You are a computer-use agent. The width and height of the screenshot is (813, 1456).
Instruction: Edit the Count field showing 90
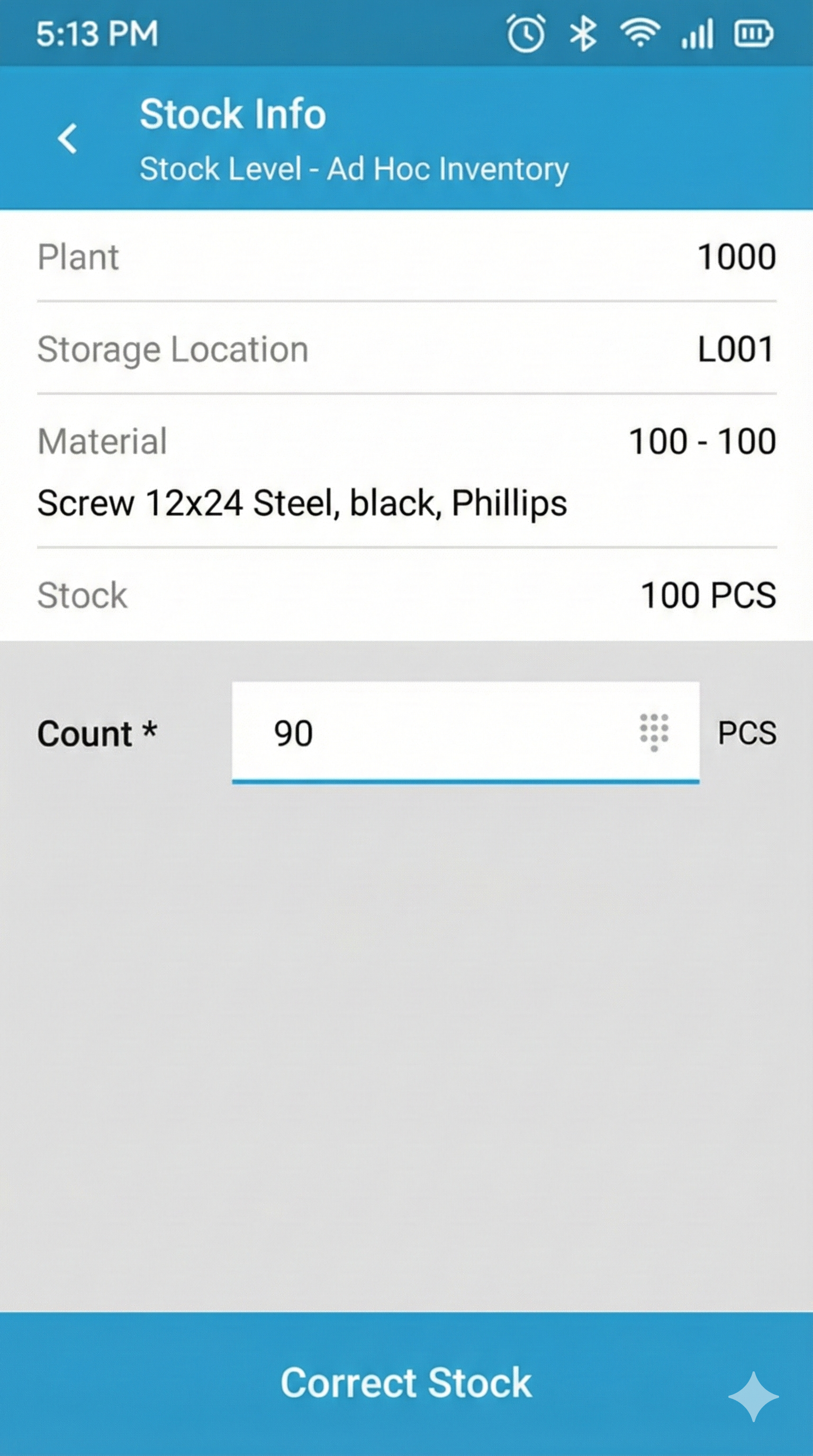click(x=430, y=733)
